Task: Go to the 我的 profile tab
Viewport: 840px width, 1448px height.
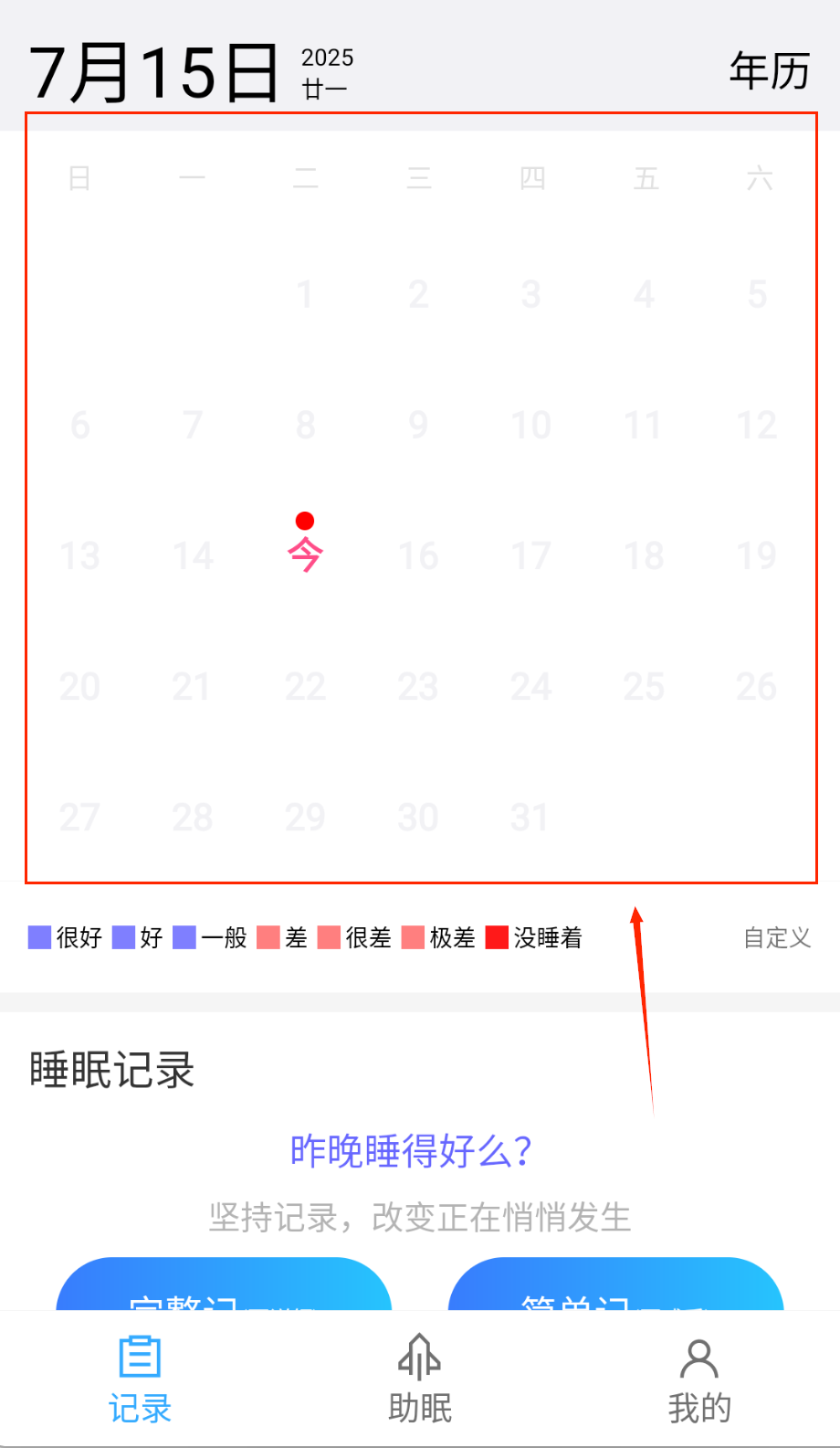Action: pyautogui.click(x=699, y=1379)
